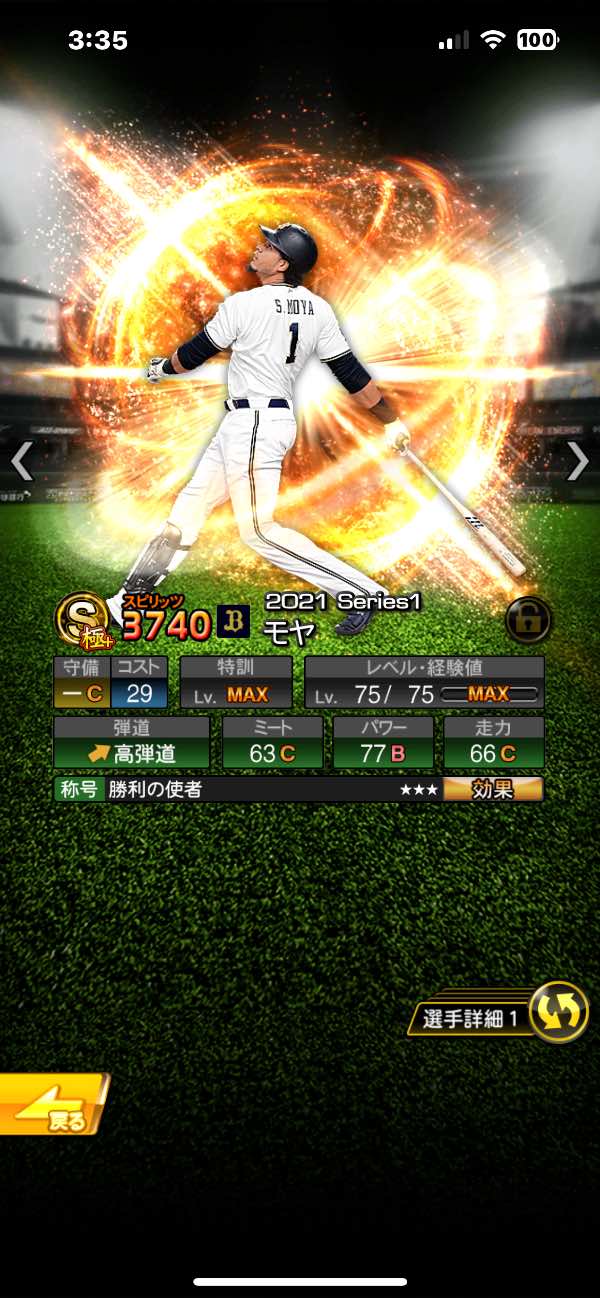Viewport: 600px width, 1298px height.
Task: Go to the next player card
Action: pyautogui.click(x=577, y=461)
